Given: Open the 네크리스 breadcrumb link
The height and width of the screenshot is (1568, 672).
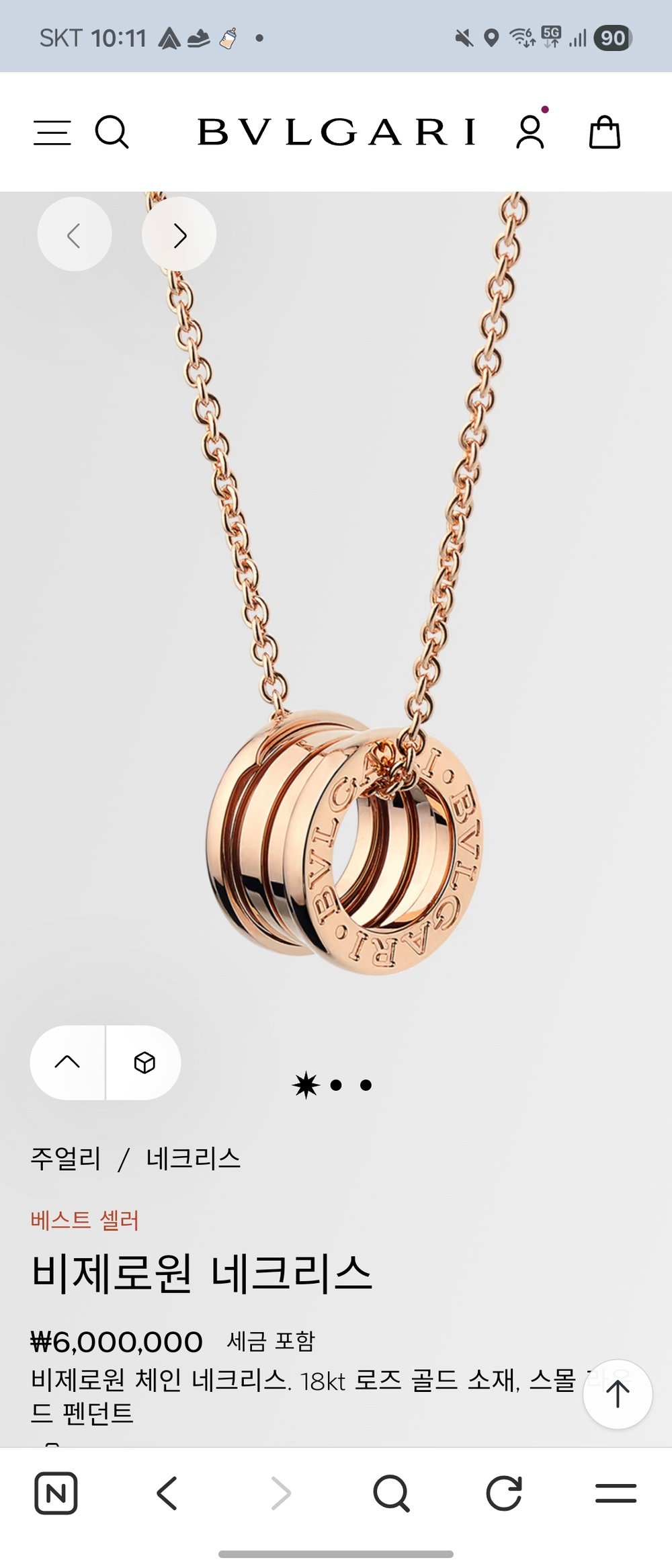Looking at the screenshot, I should pos(194,1159).
